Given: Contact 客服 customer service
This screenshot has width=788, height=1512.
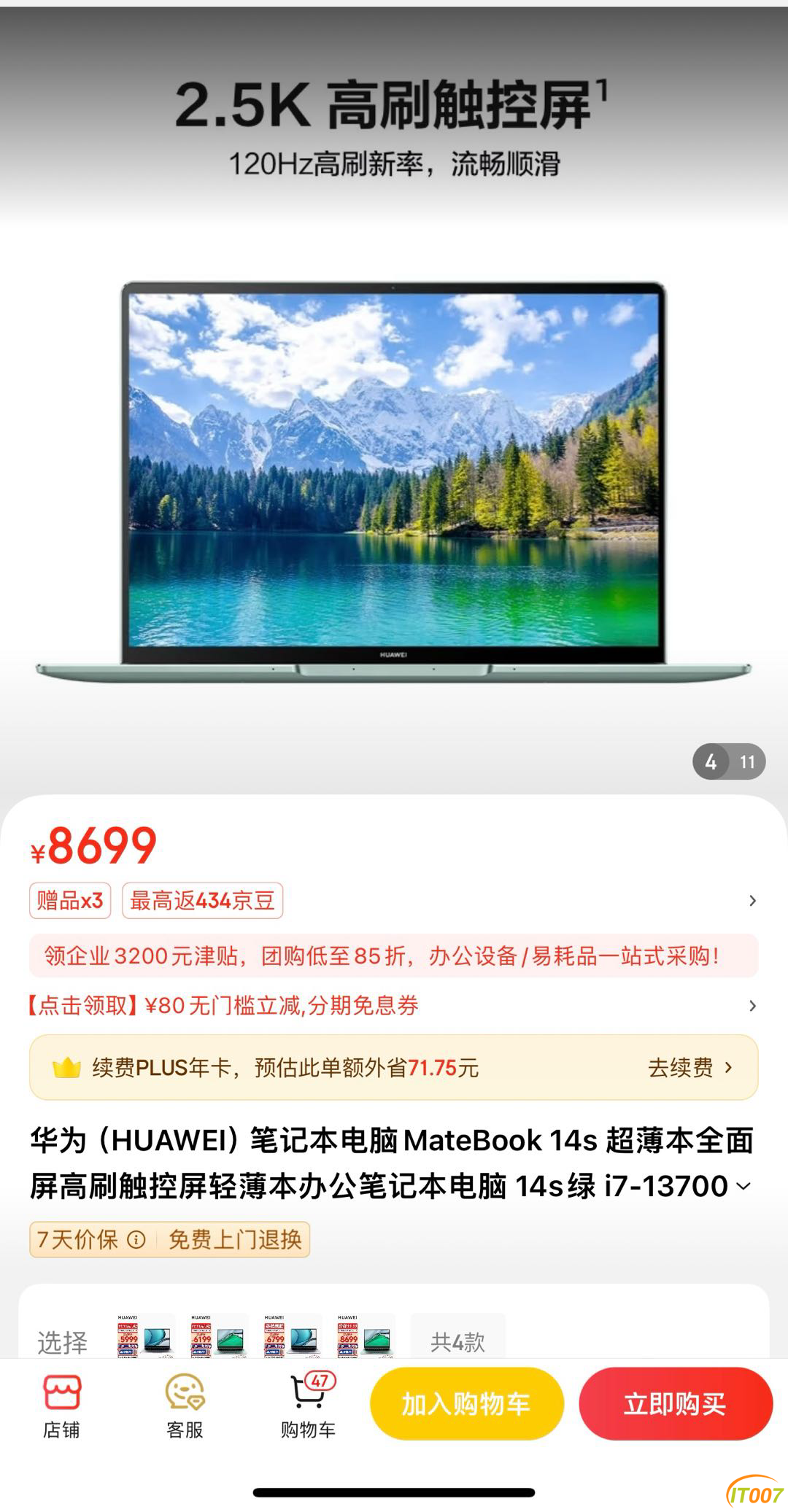Looking at the screenshot, I should click(x=185, y=1406).
